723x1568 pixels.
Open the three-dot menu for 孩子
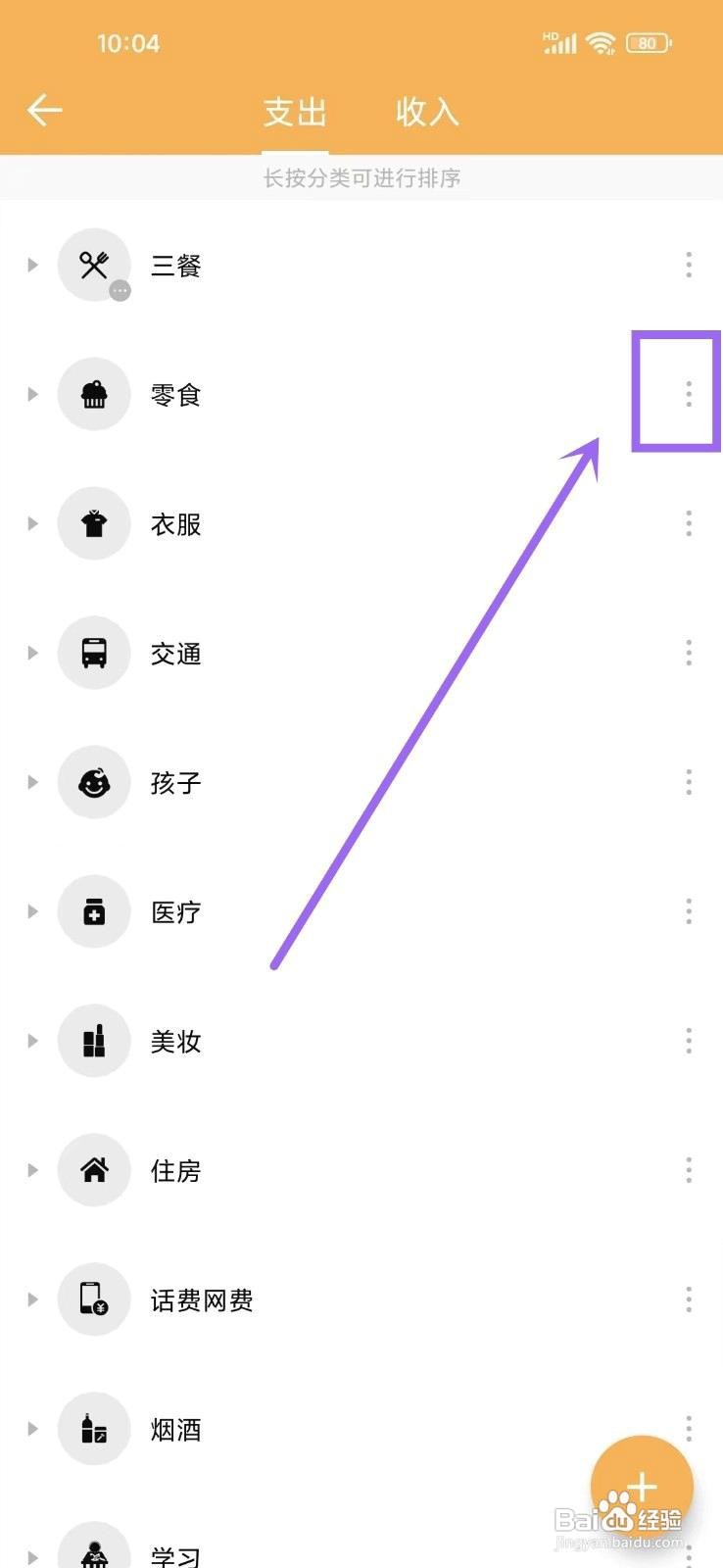pos(689,782)
